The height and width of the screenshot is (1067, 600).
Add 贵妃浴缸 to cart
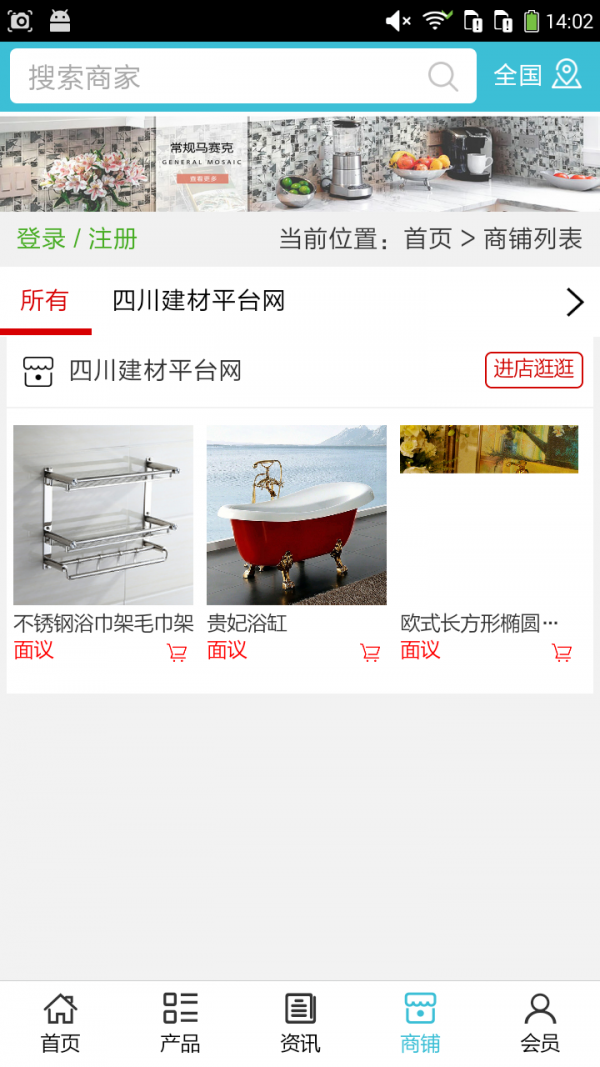tap(370, 653)
